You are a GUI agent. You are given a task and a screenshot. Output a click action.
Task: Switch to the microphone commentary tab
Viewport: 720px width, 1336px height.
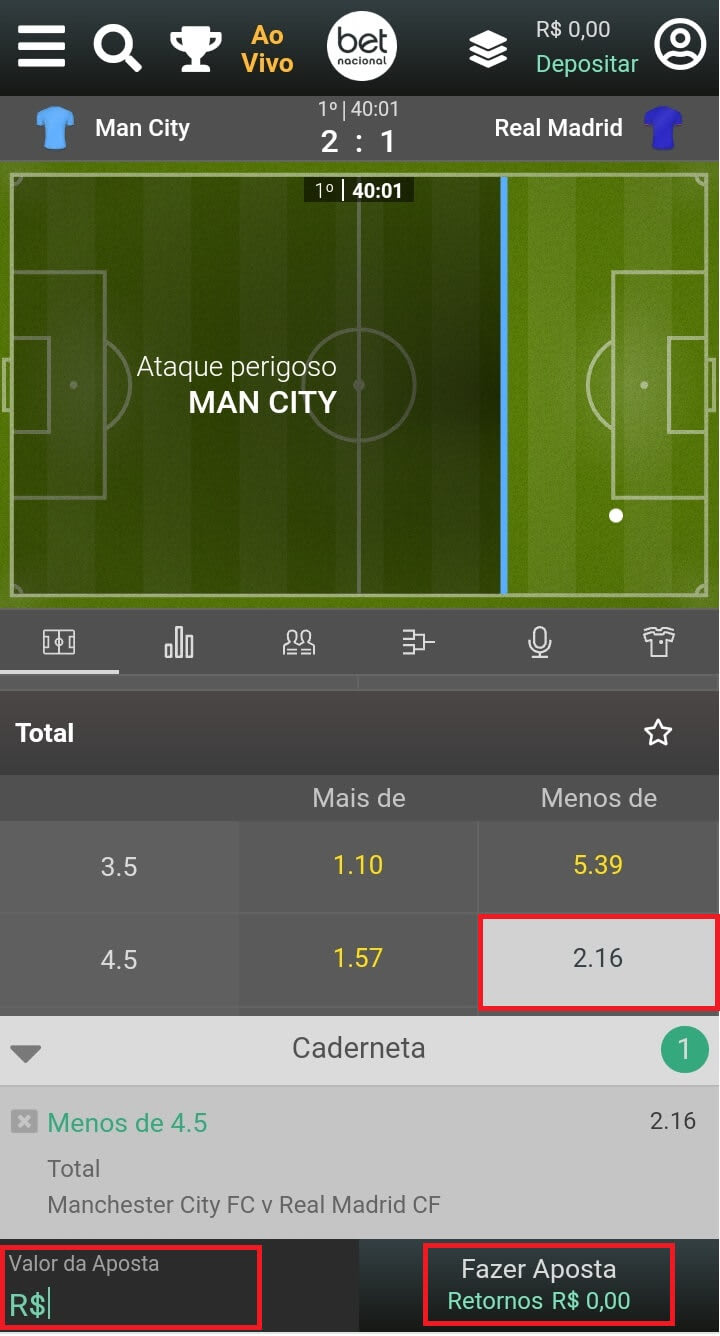(539, 643)
